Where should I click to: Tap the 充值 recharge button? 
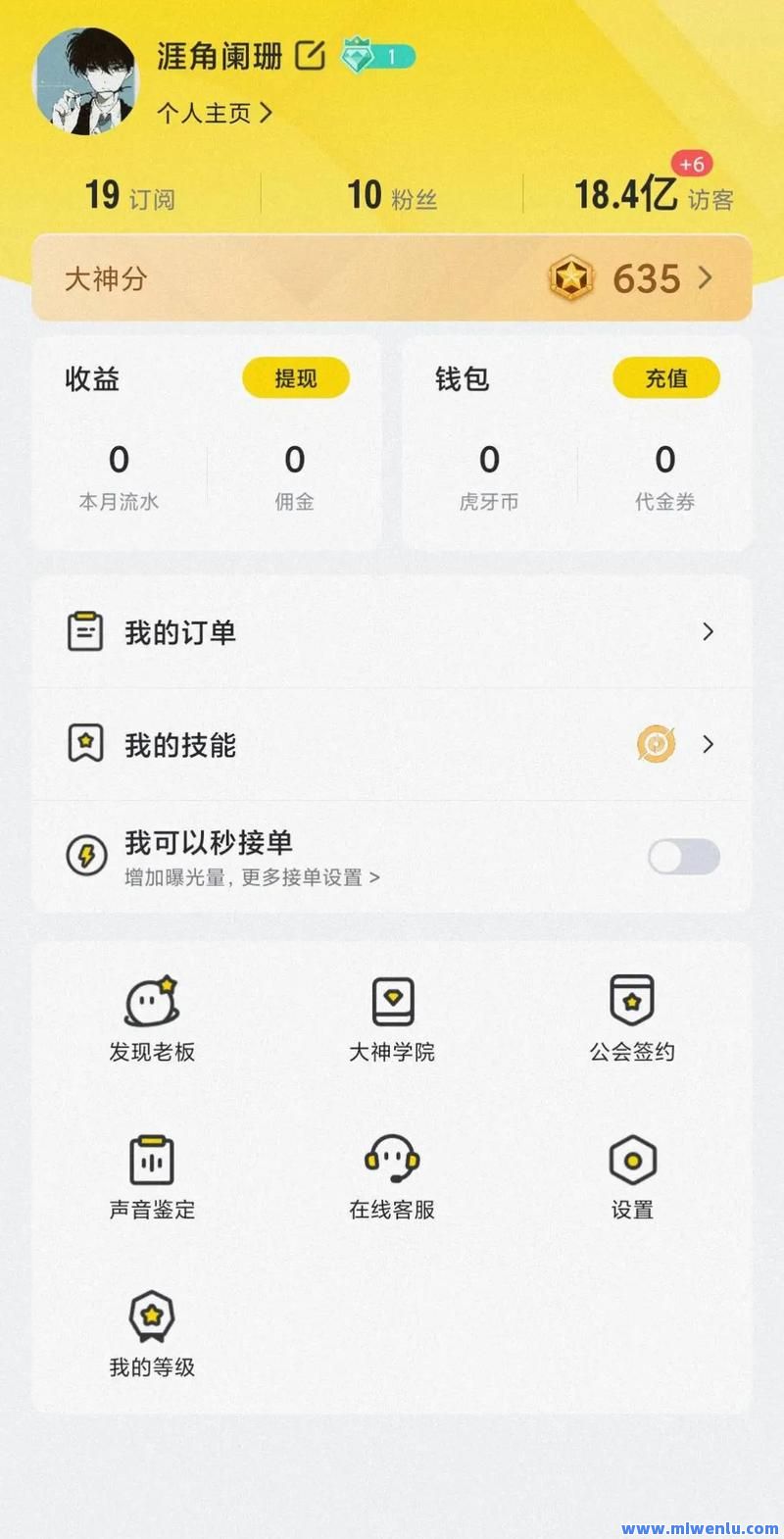tap(666, 378)
